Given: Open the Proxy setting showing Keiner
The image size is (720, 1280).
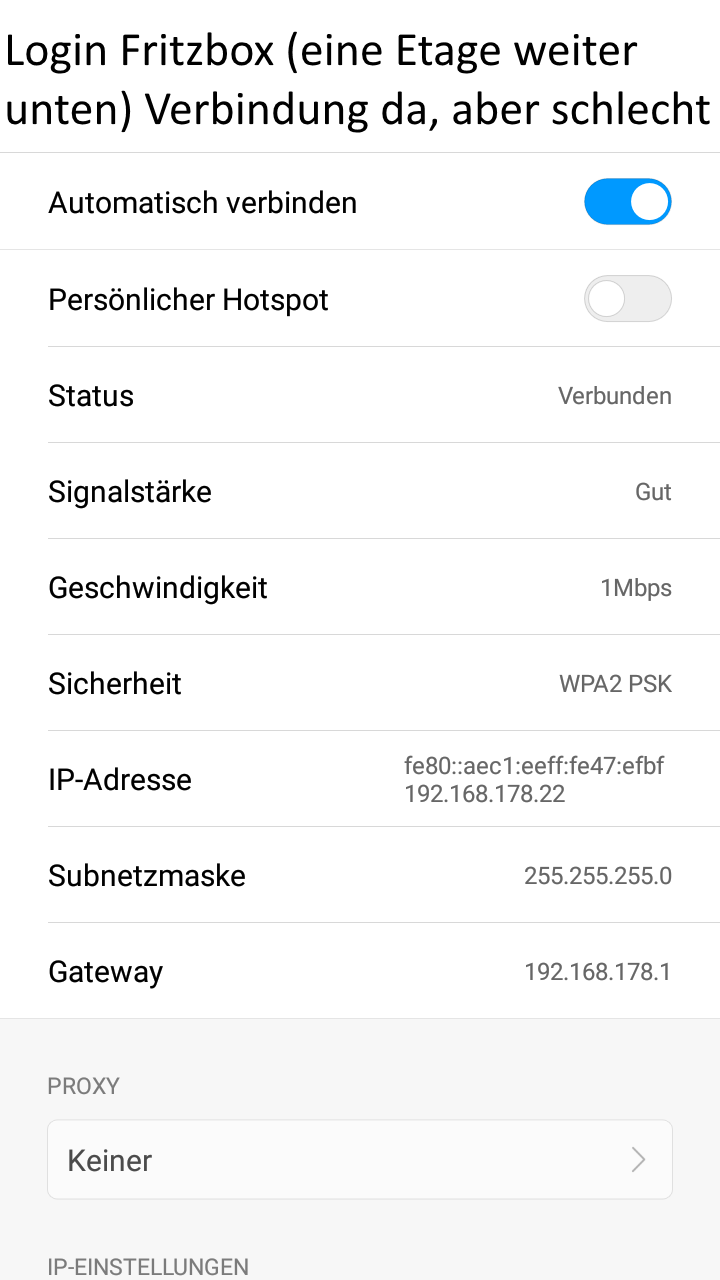Looking at the screenshot, I should coord(360,1160).
